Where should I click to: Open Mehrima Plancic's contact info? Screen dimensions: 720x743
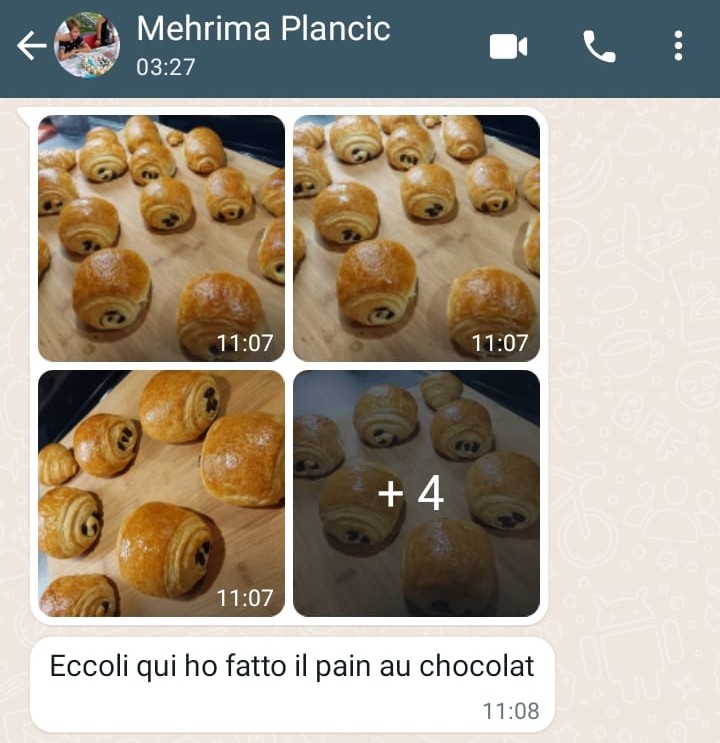[x=263, y=44]
